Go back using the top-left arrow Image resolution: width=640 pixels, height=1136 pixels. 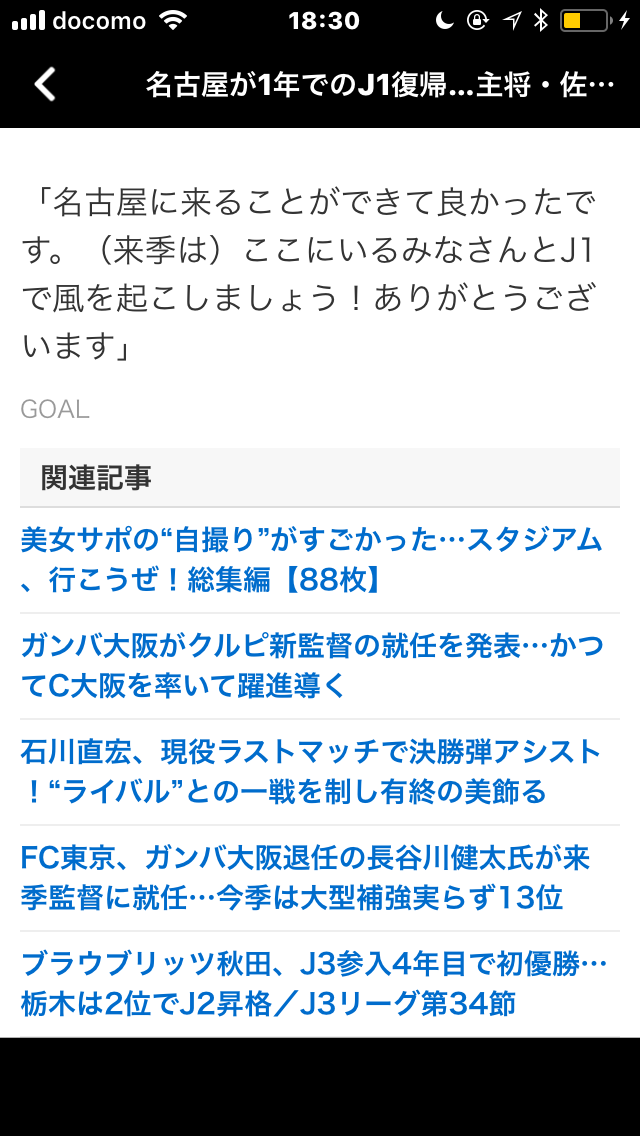[45, 84]
